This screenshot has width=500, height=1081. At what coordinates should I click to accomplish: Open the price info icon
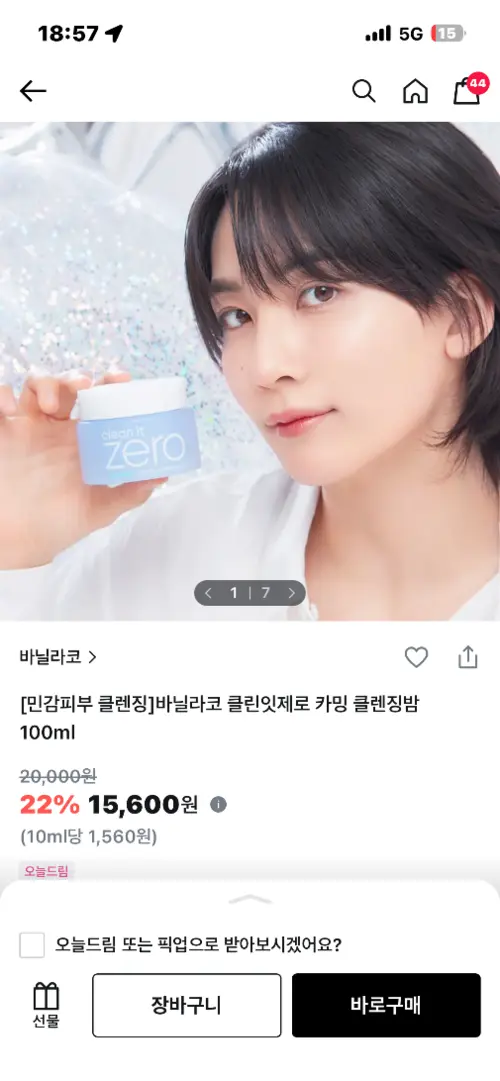pos(218,805)
